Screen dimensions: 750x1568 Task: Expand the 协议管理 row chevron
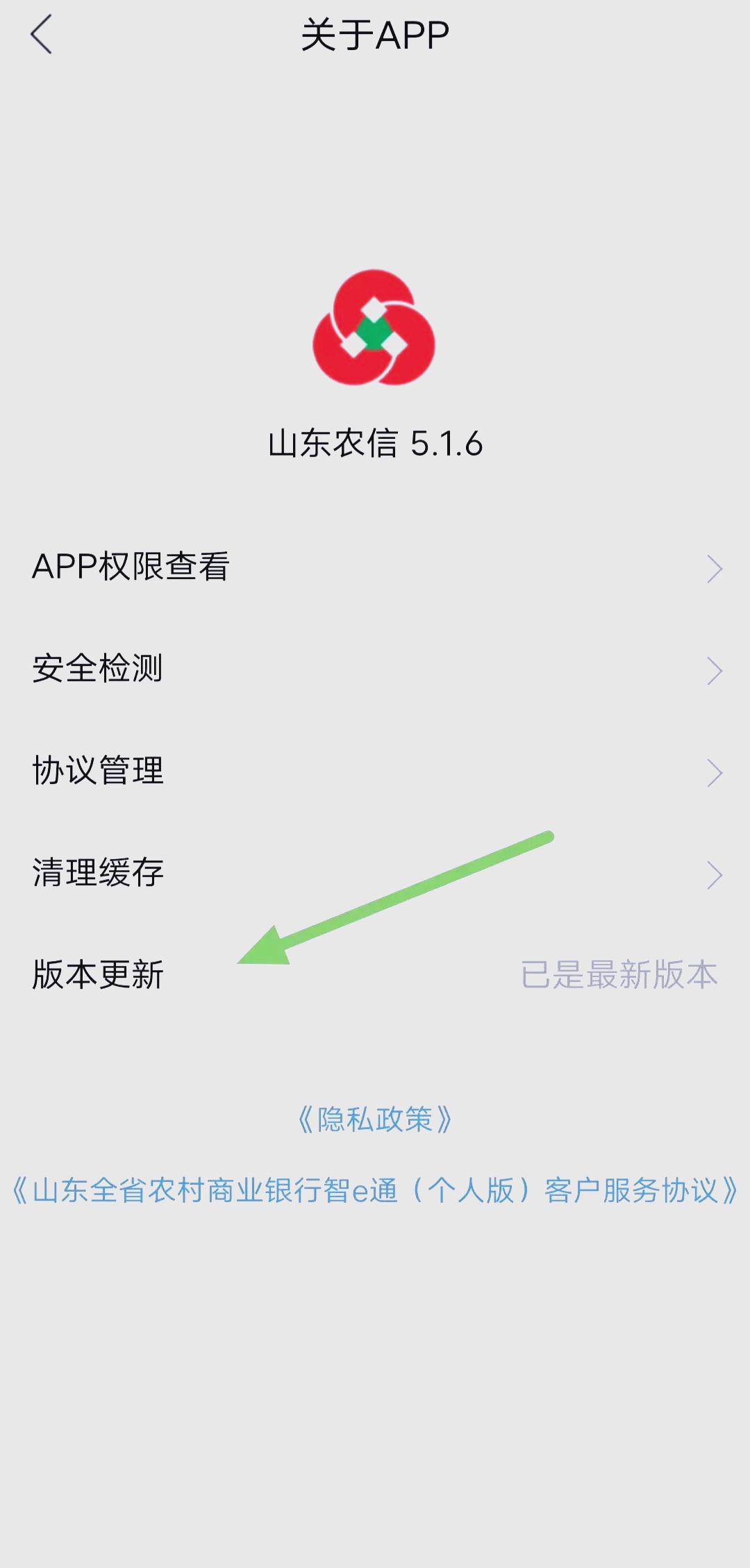[x=713, y=770]
